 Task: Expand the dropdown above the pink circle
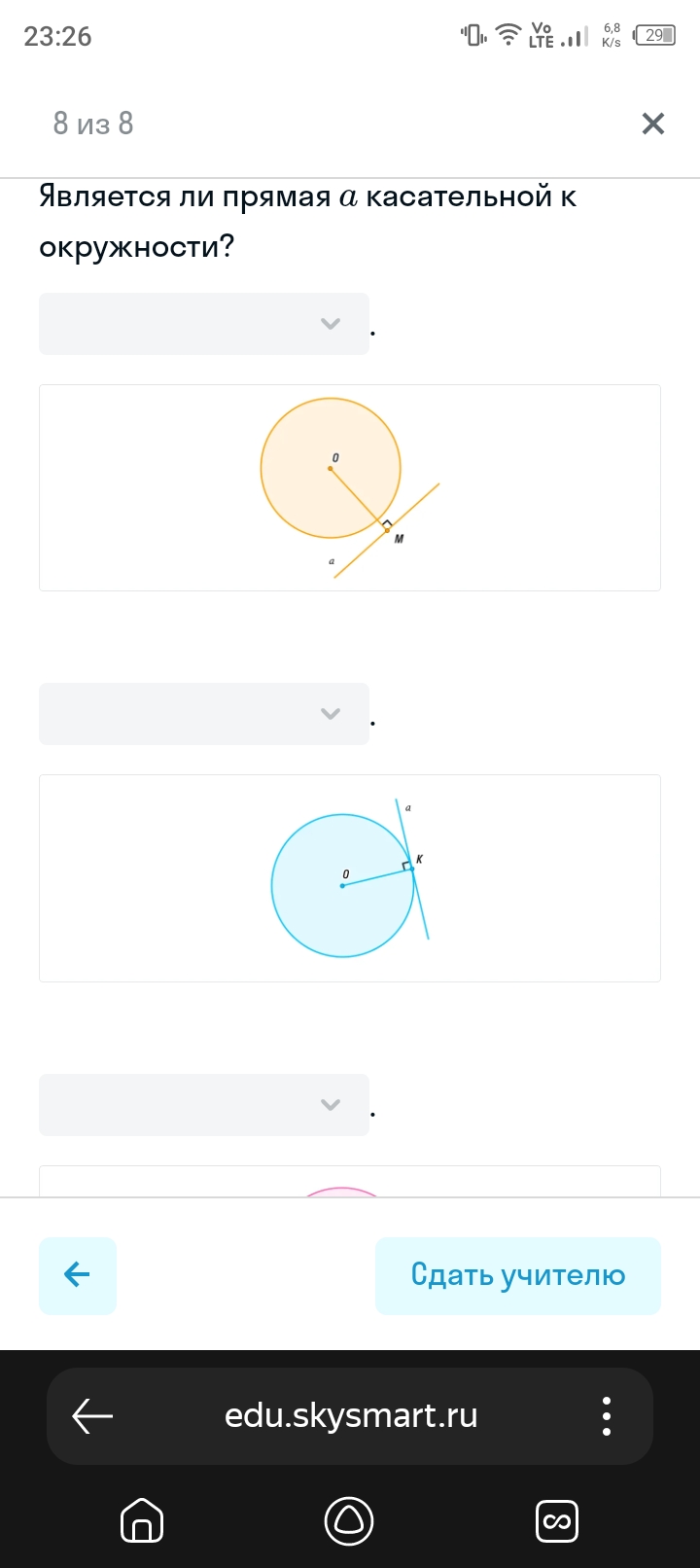point(204,1105)
